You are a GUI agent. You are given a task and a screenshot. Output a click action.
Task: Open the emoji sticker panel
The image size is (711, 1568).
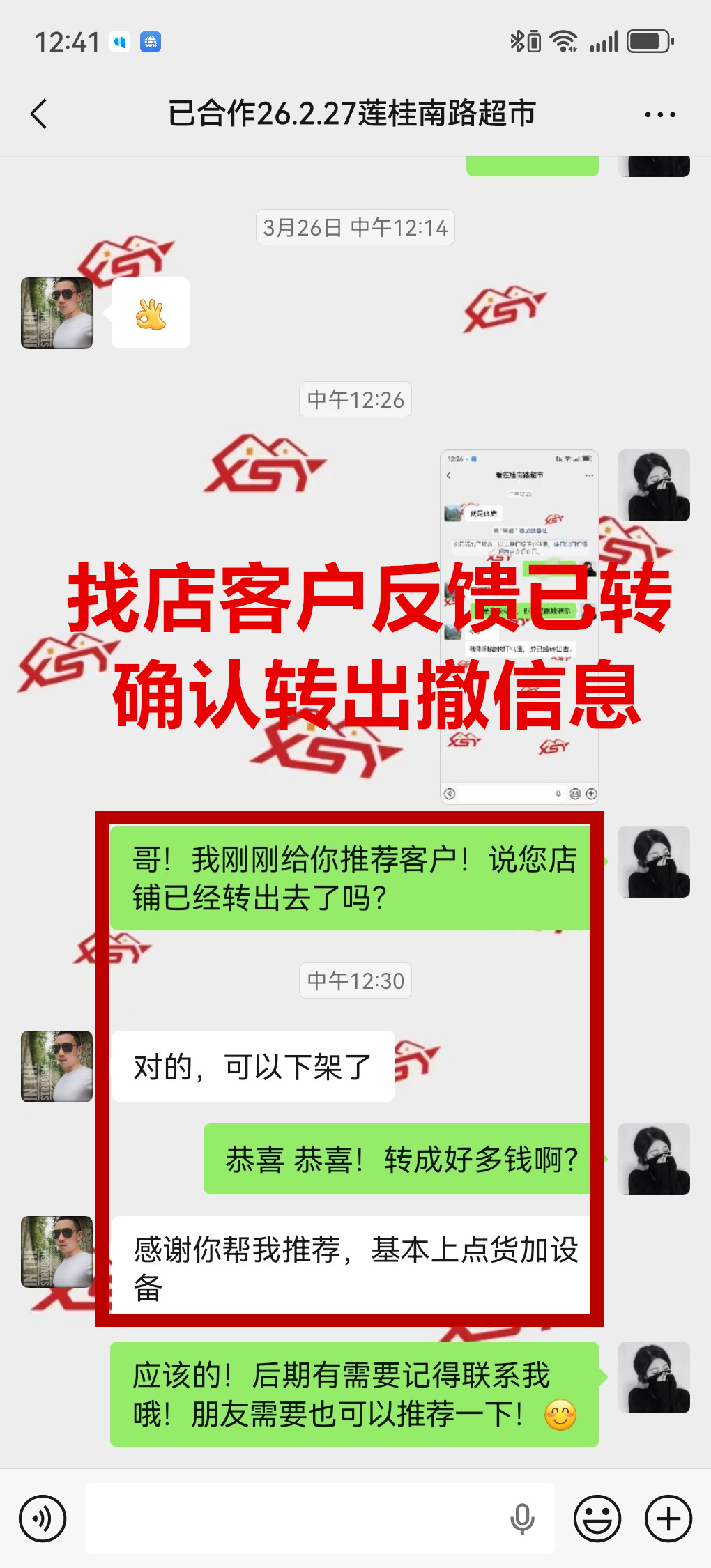597,1519
